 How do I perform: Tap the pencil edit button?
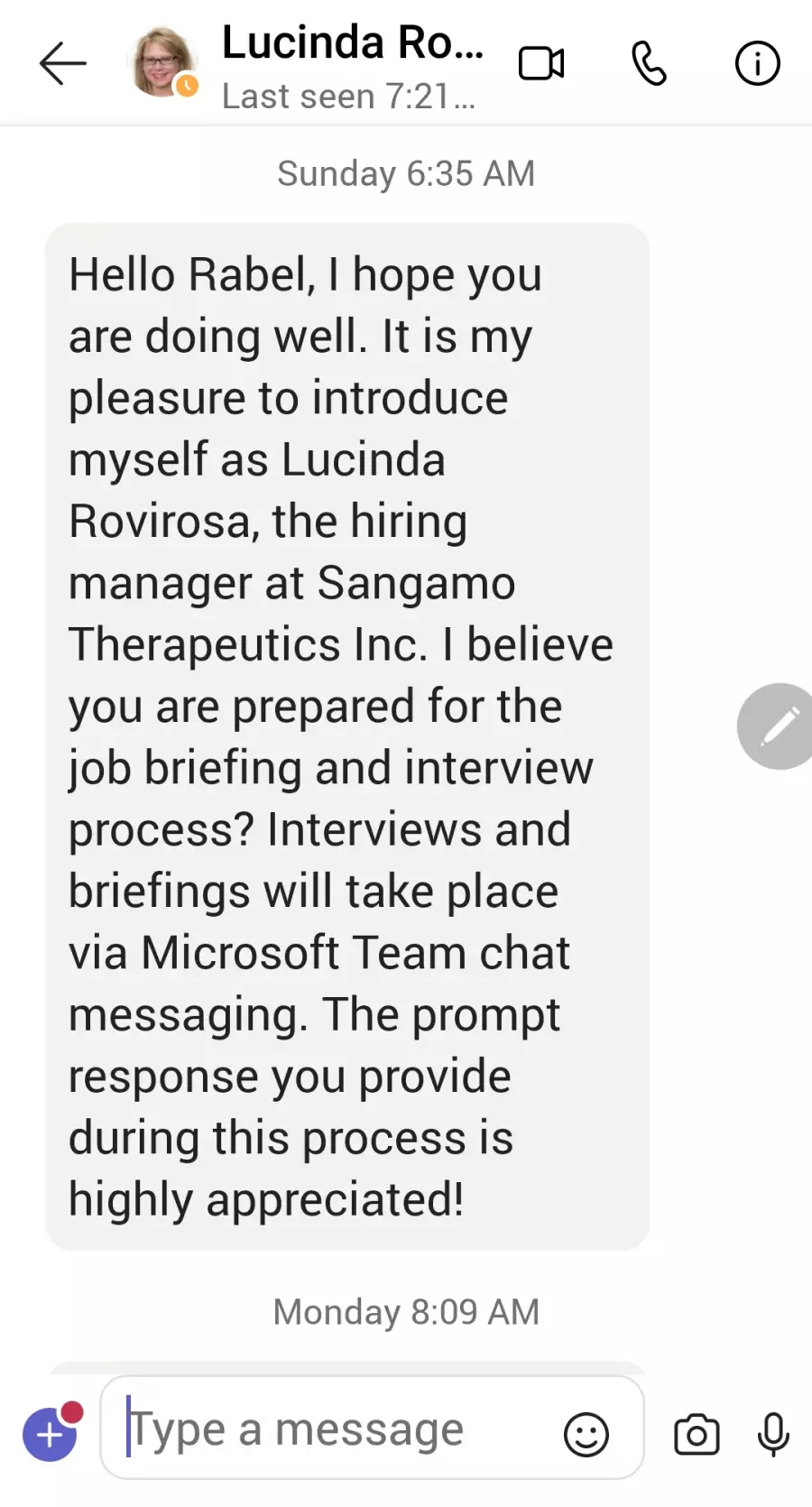click(777, 726)
